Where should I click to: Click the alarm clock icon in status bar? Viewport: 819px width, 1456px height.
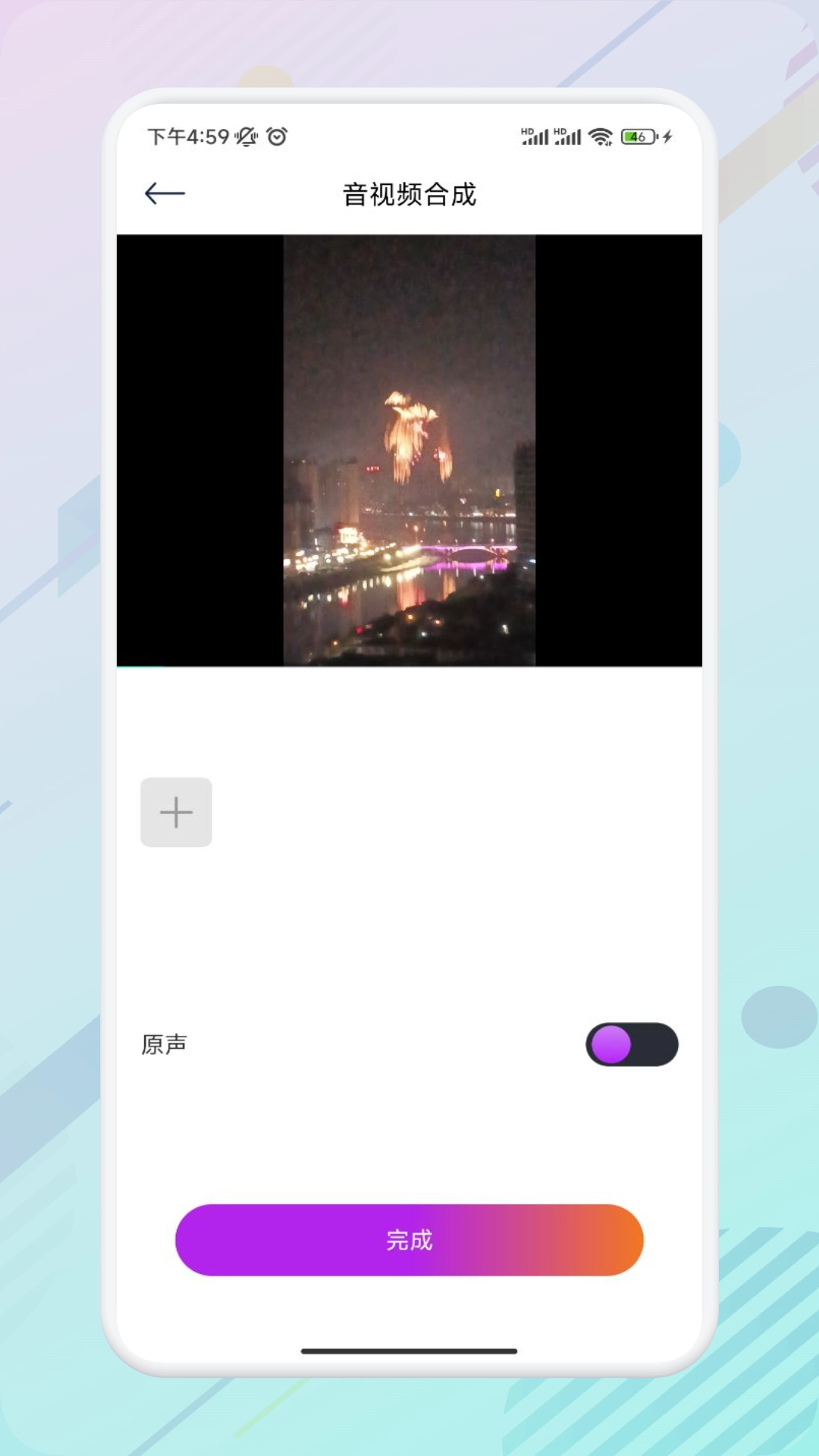(x=278, y=137)
